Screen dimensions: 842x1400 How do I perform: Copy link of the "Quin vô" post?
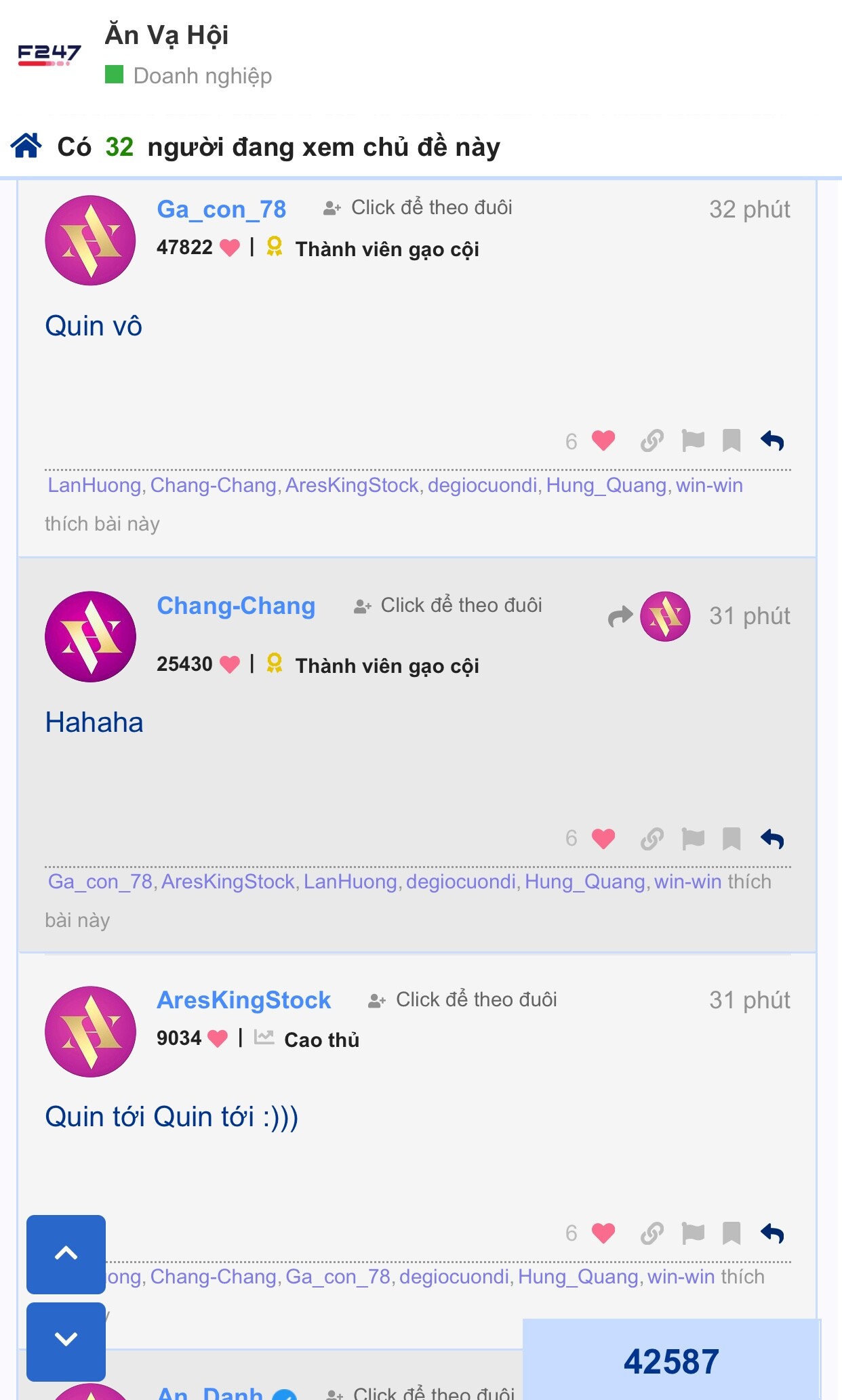pyautogui.click(x=651, y=441)
